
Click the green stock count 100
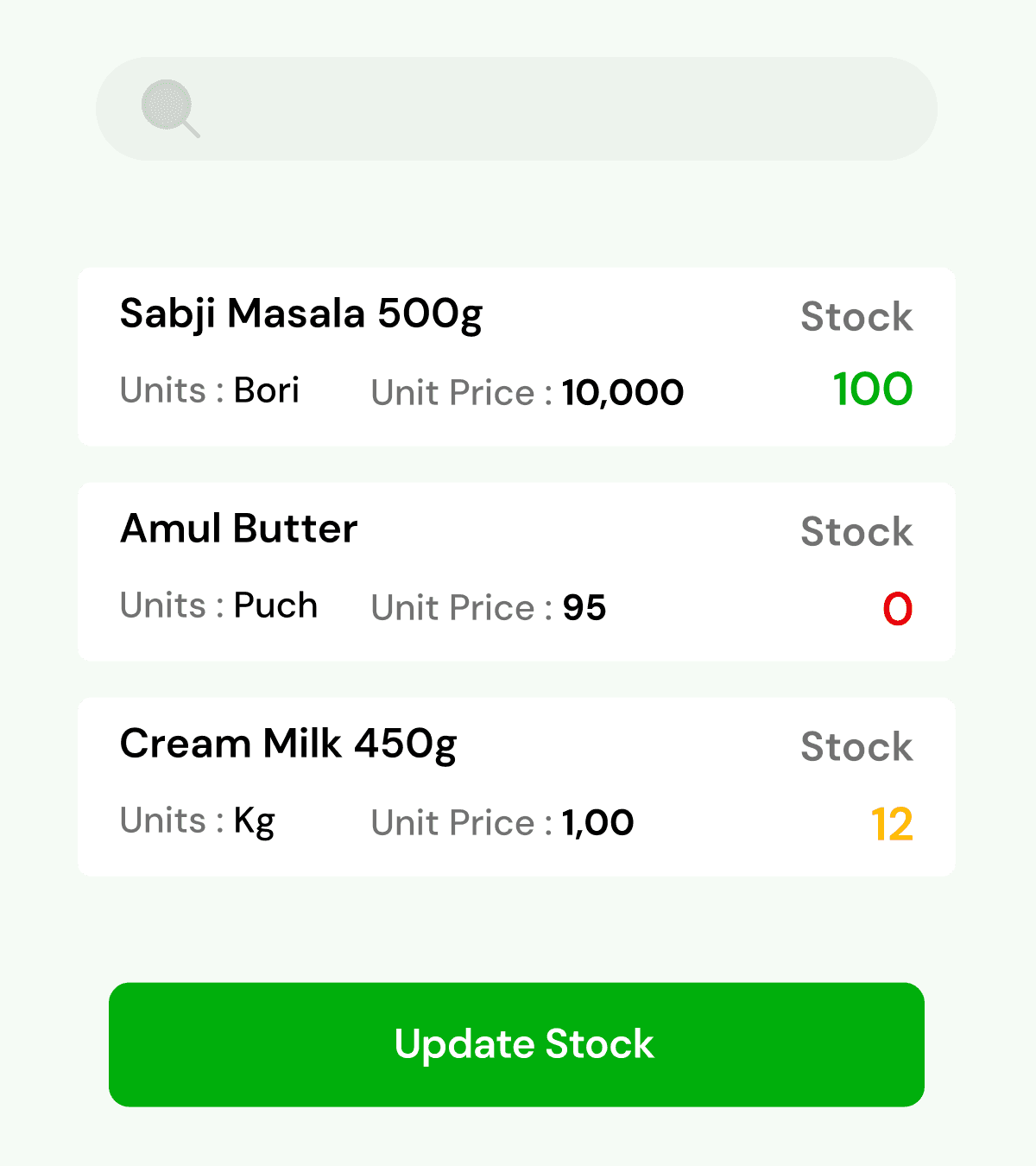(873, 390)
